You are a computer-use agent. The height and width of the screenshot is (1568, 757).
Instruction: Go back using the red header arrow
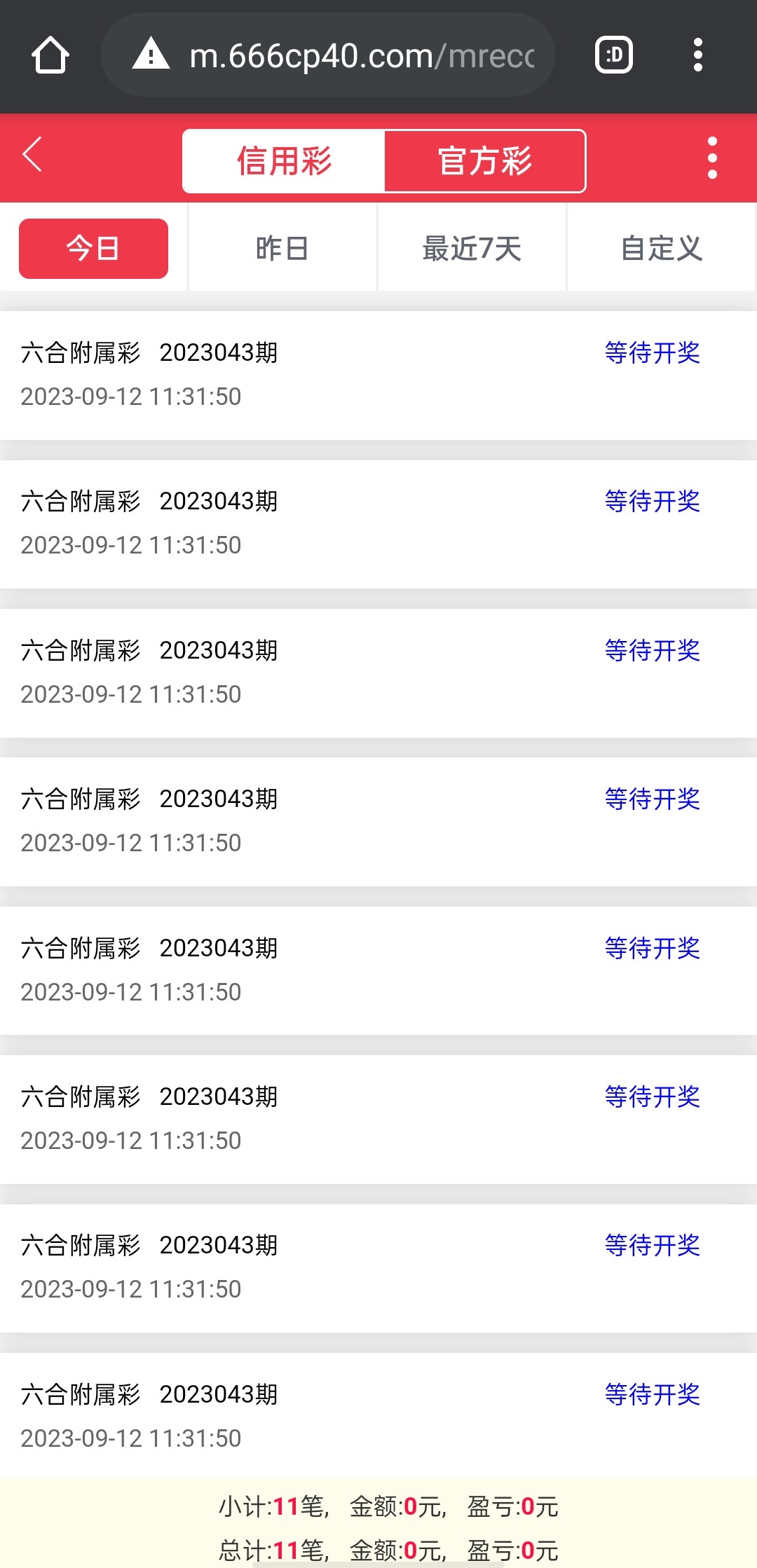coord(32,155)
